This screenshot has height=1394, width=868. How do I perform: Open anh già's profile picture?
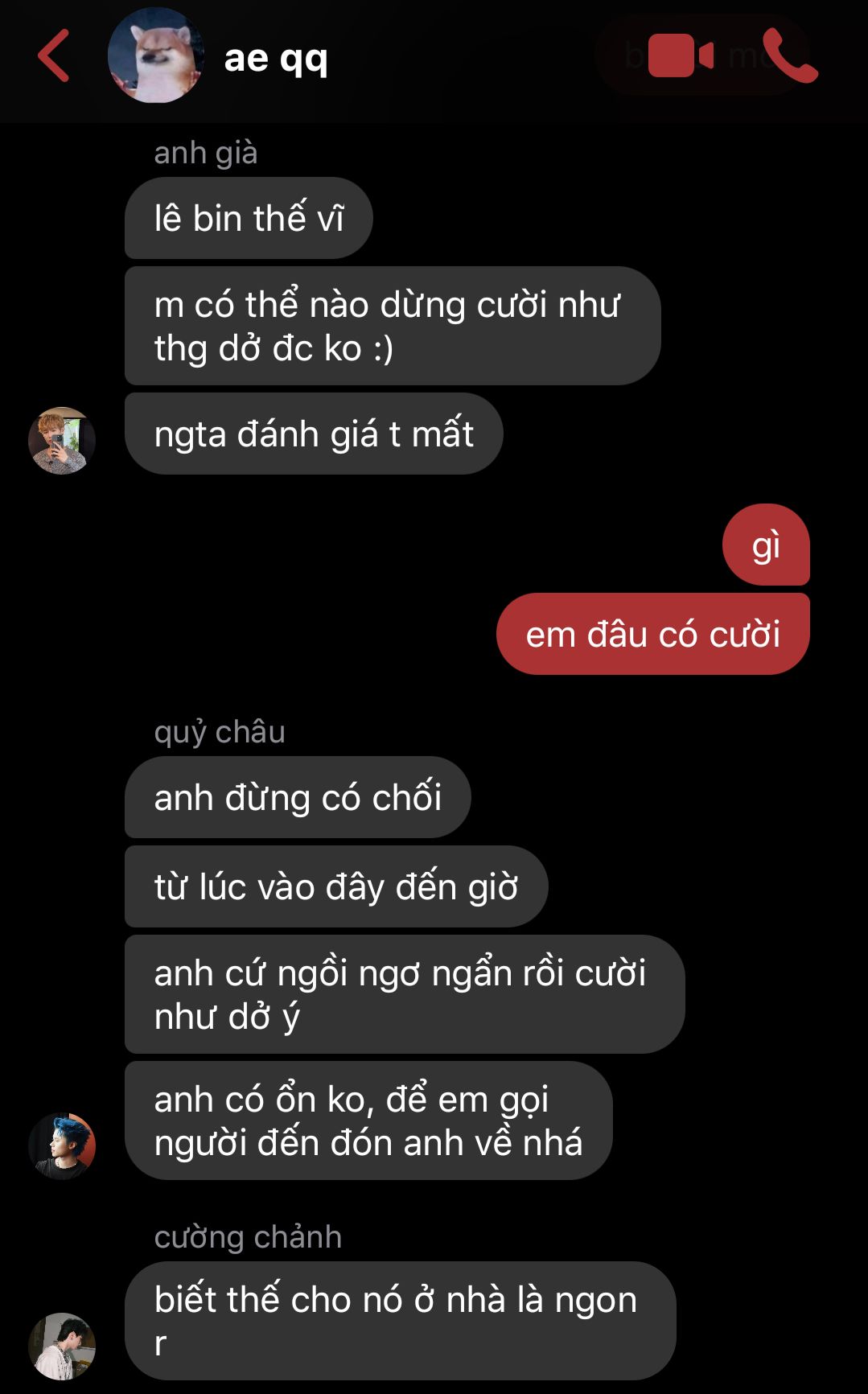[x=62, y=441]
